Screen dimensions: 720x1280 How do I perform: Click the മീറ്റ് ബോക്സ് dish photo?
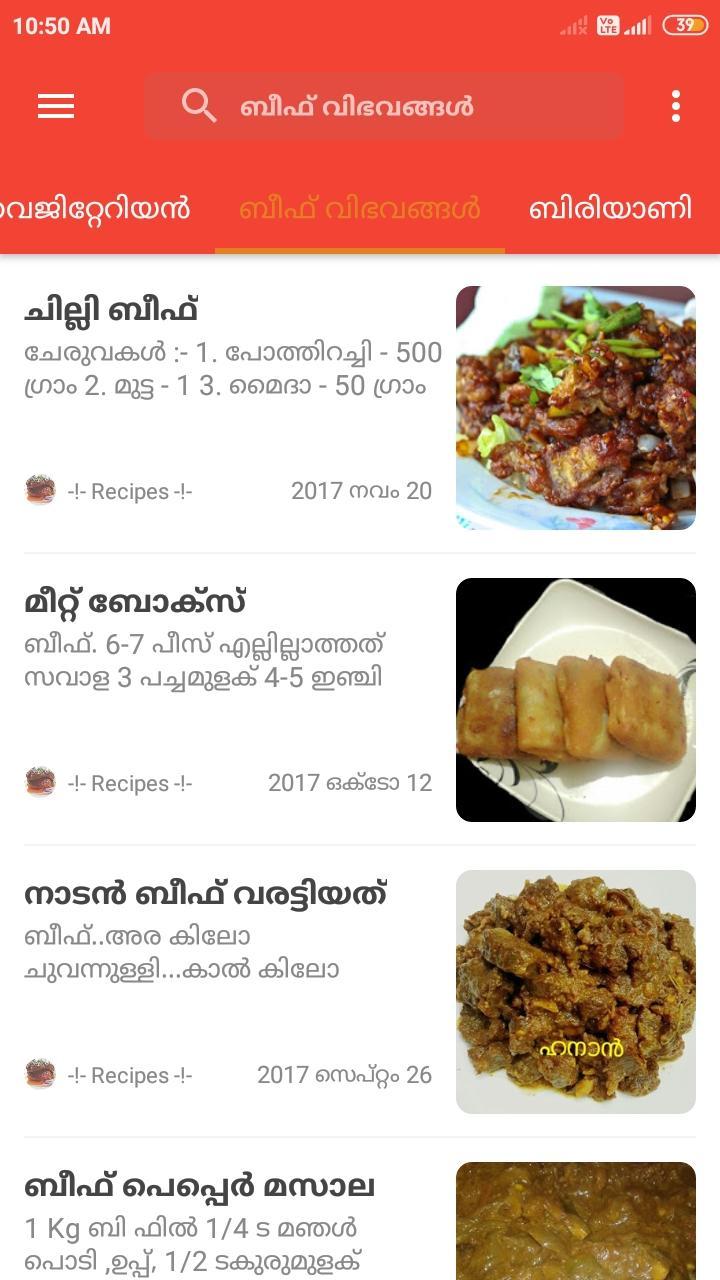pos(575,699)
